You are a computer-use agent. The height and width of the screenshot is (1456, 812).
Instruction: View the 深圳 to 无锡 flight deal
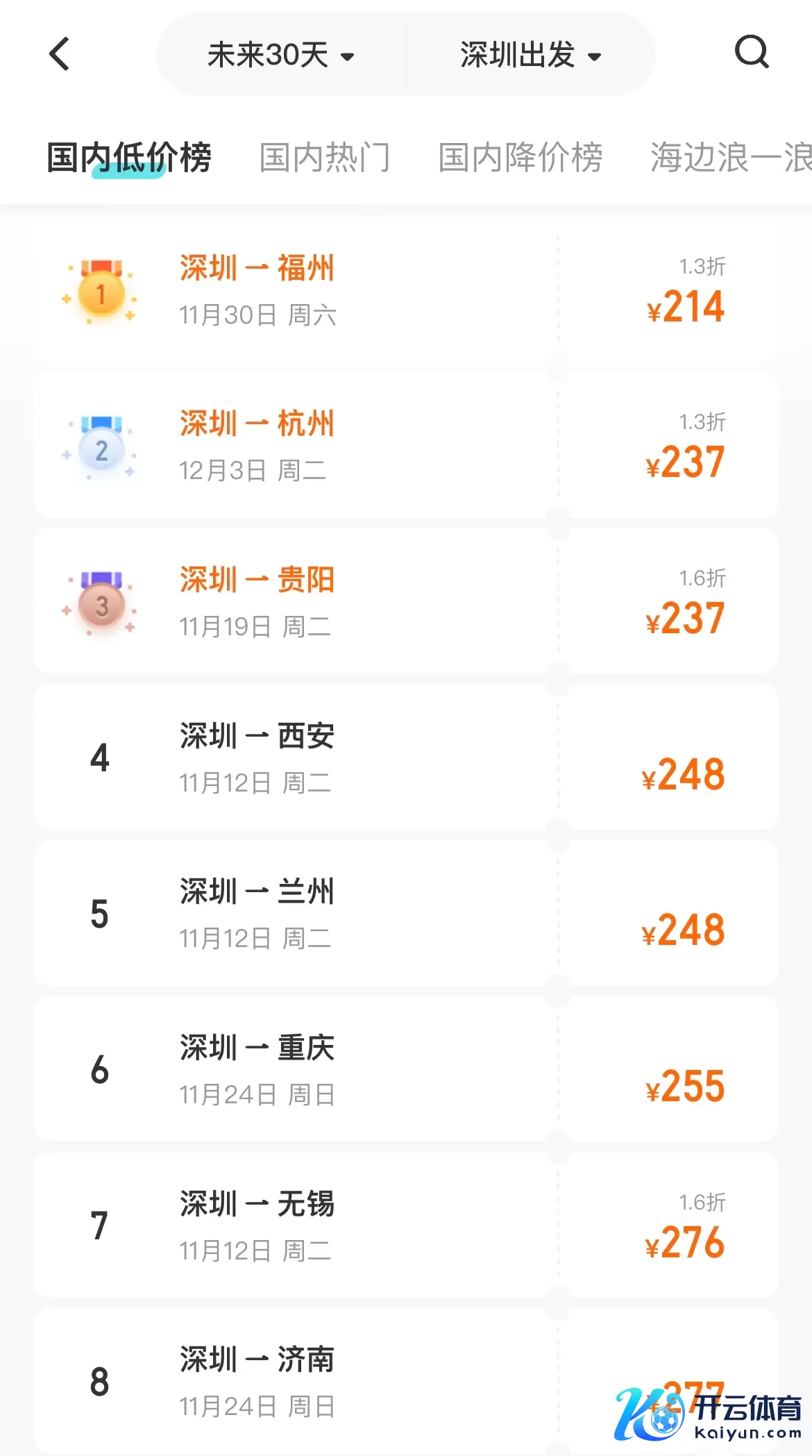tap(406, 1225)
